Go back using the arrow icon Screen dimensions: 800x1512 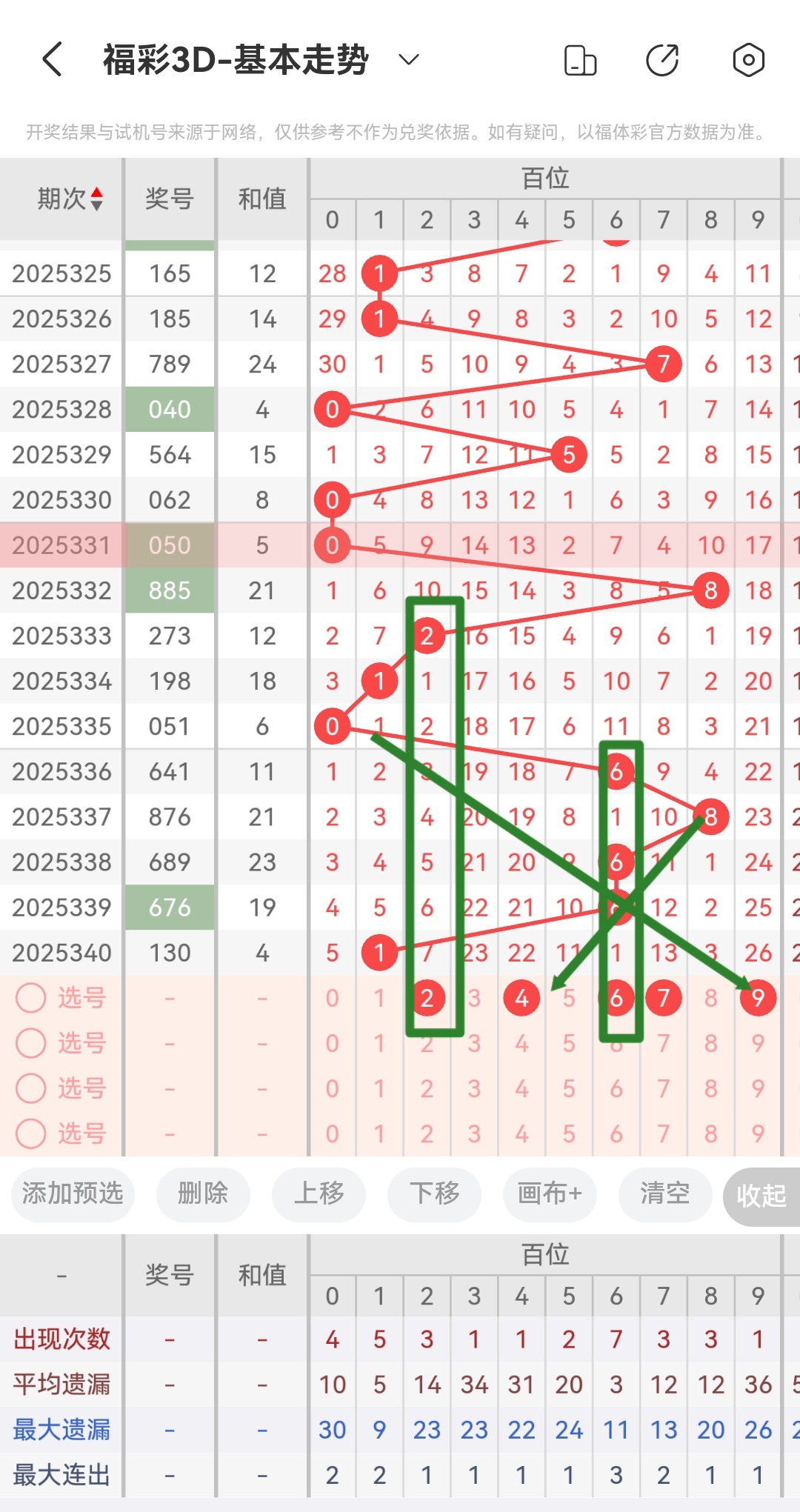pos(52,59)
